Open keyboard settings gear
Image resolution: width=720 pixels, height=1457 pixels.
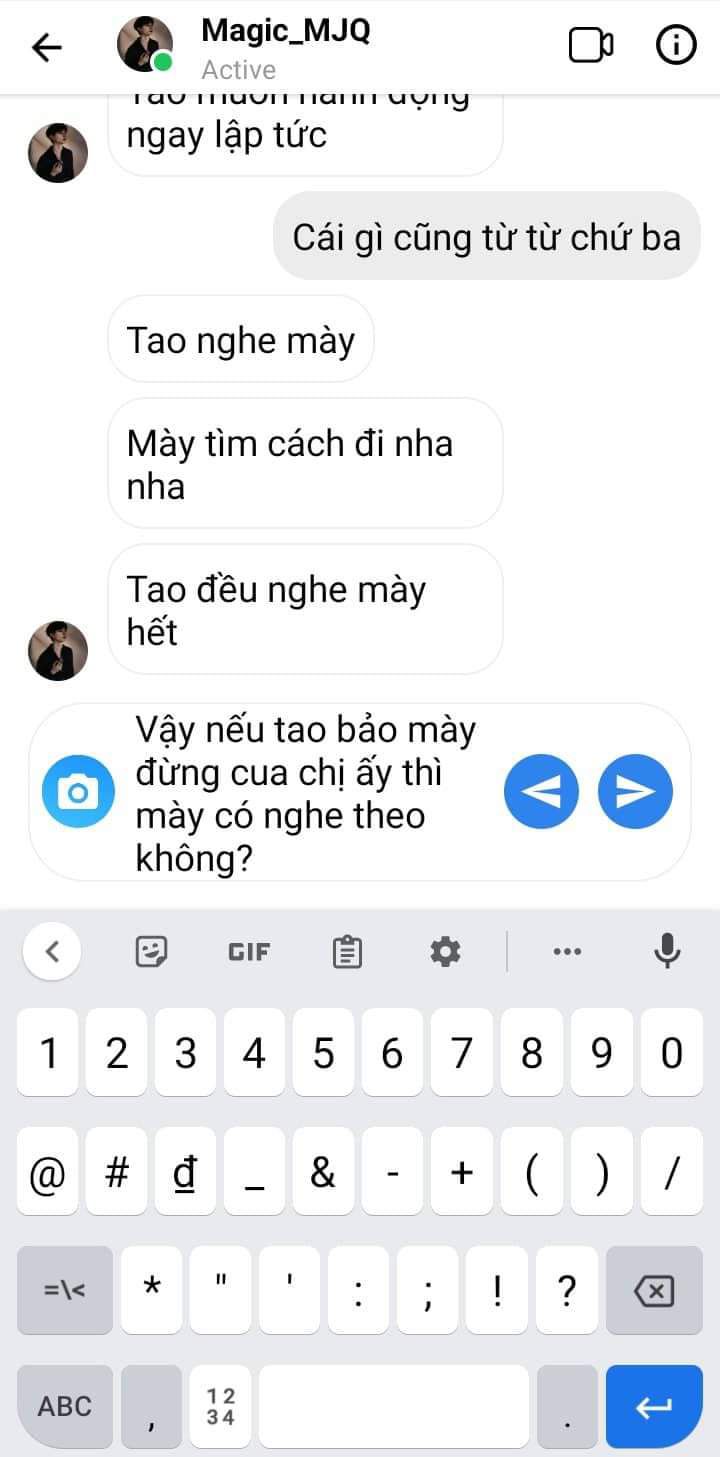445,951
